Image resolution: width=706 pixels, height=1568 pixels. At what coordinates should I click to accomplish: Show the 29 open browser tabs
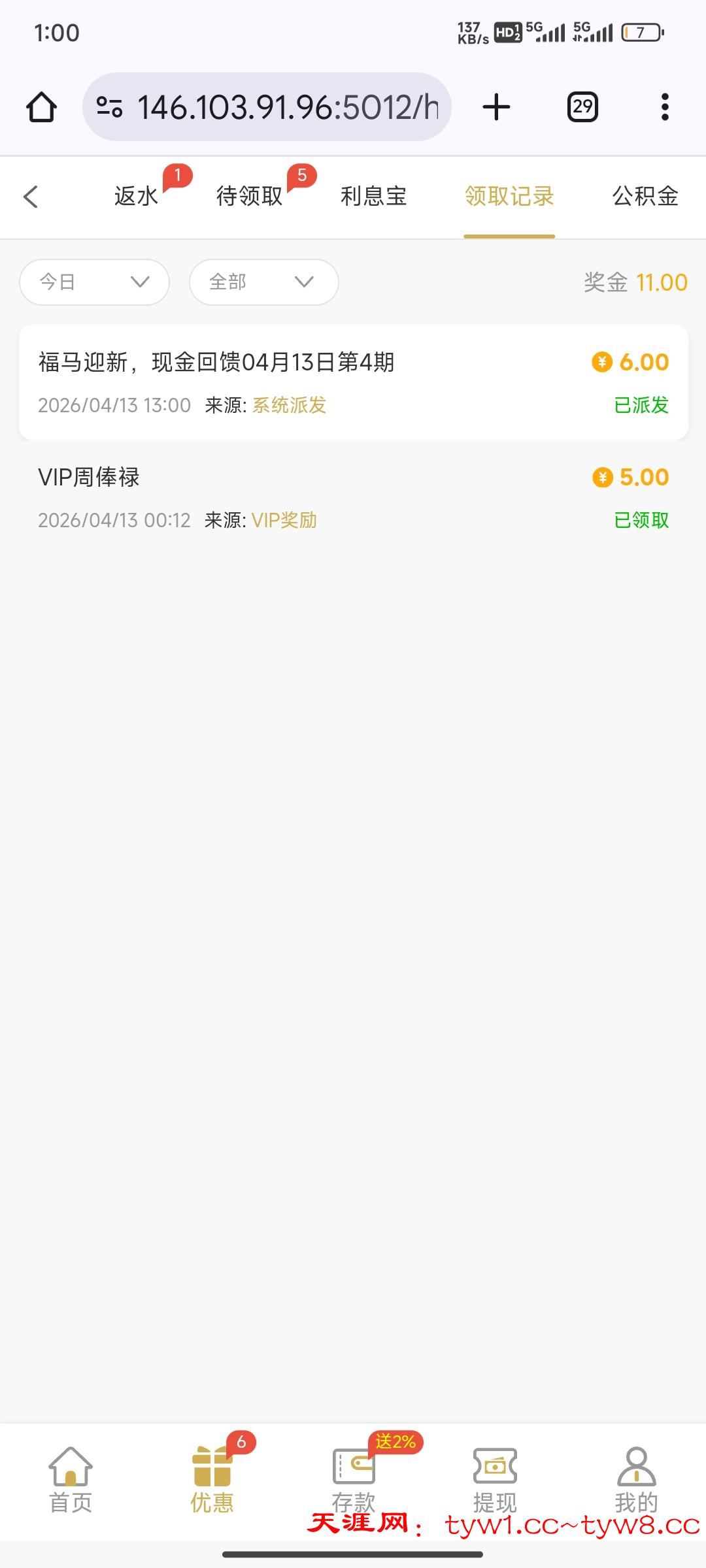point(582,107)
